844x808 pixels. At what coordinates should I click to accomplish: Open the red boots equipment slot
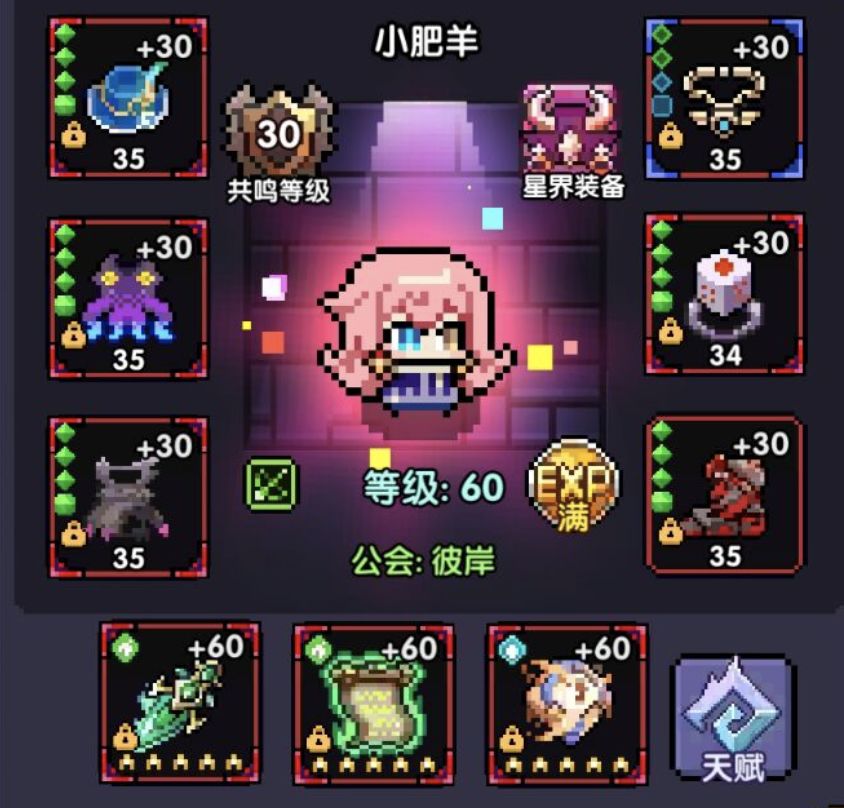coord(724,496)
